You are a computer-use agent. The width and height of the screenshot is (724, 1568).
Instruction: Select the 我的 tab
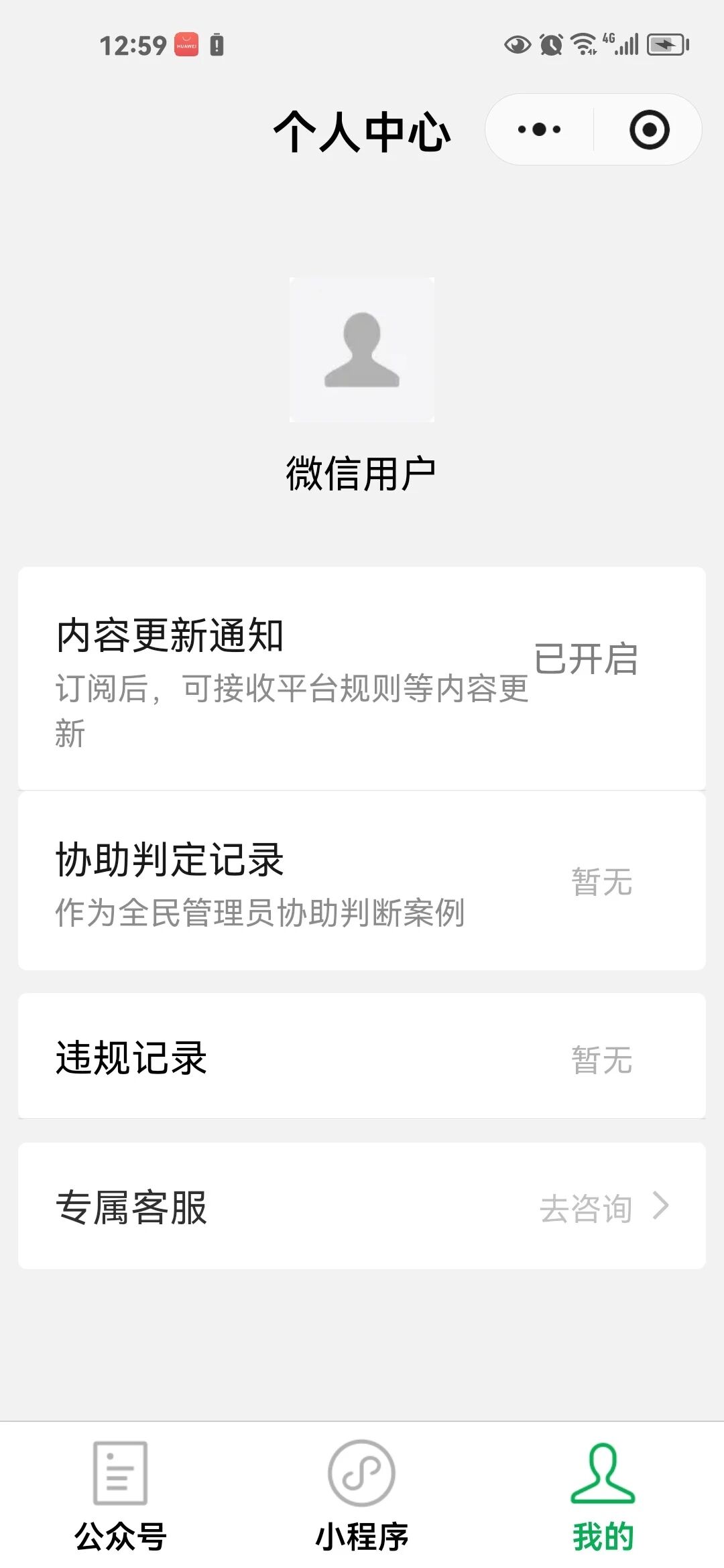click(x=603, y=1494)
